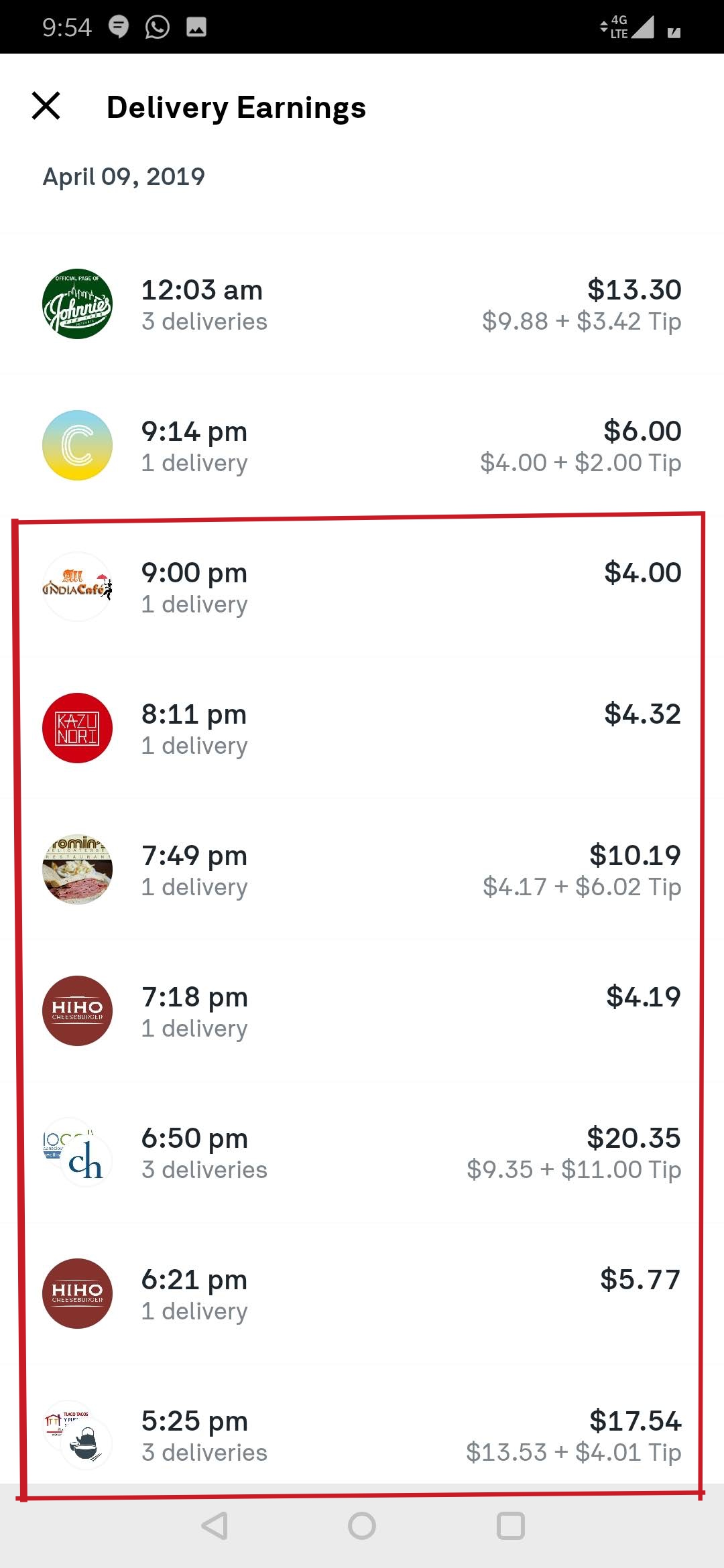Expand the 8:11 pm Kazu Nori delivery
Viewport: 724px width, 1568px height.
[362, 728]
